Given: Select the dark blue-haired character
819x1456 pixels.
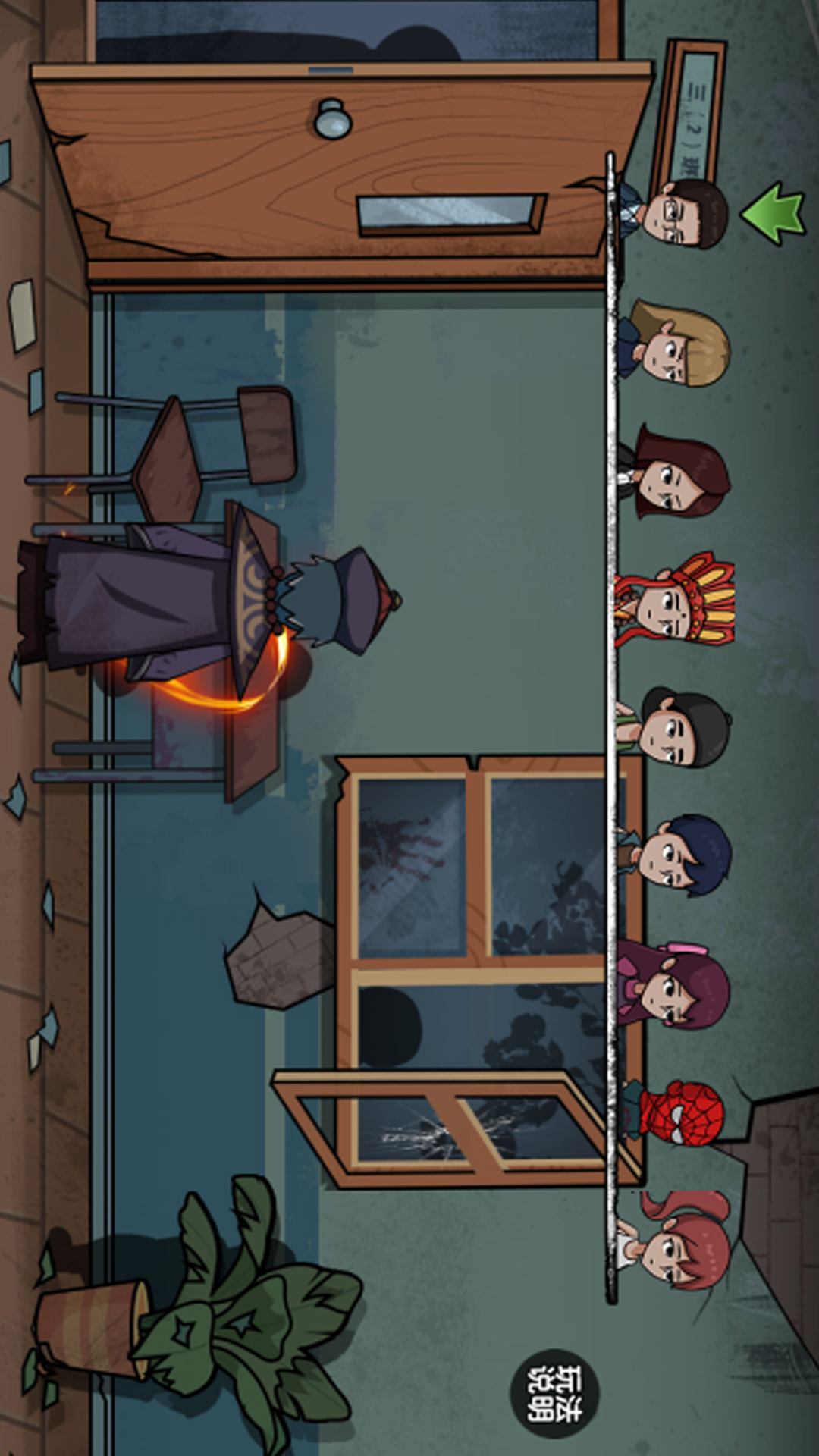Looking at the screenshot, I should coord(673,855).
